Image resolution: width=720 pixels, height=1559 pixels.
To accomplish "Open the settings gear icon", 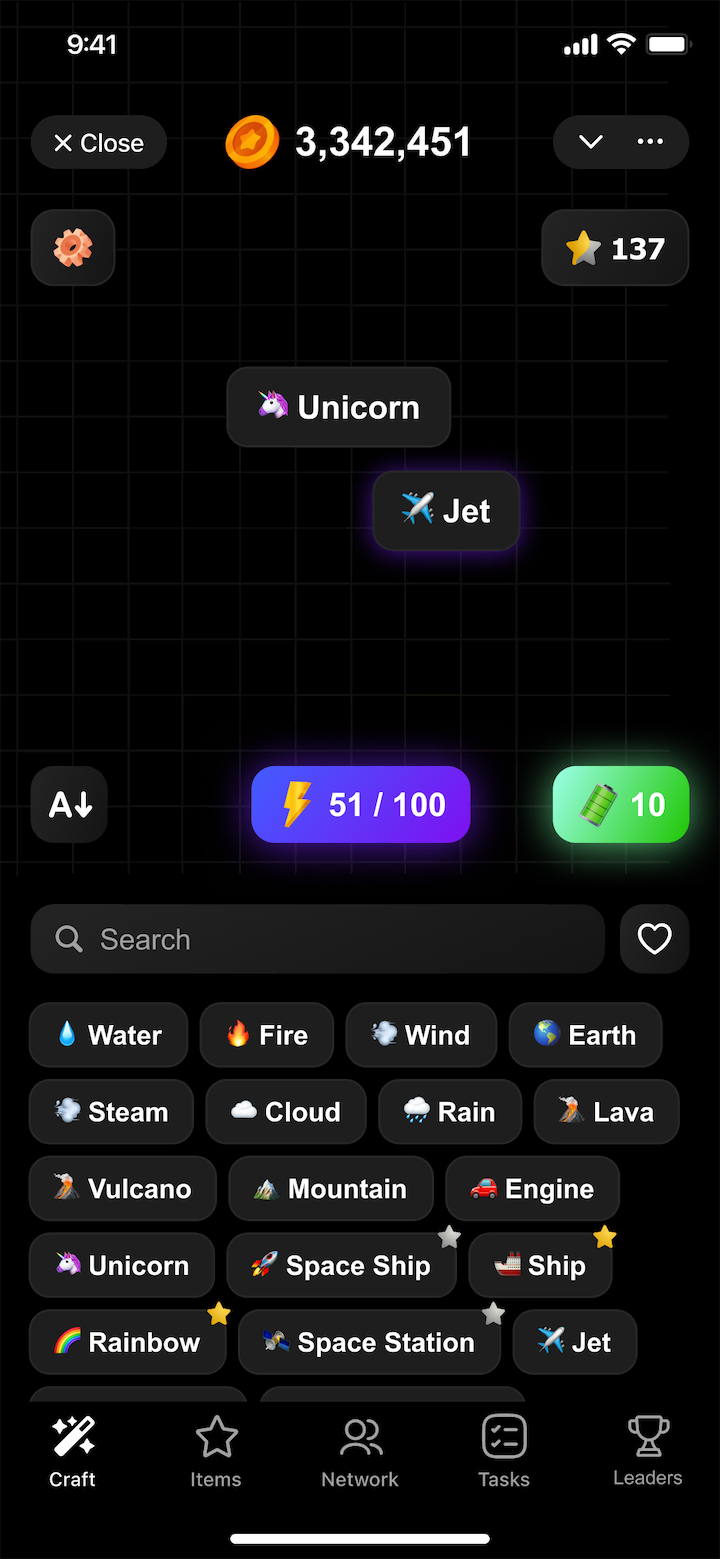I will pos(72,247).
